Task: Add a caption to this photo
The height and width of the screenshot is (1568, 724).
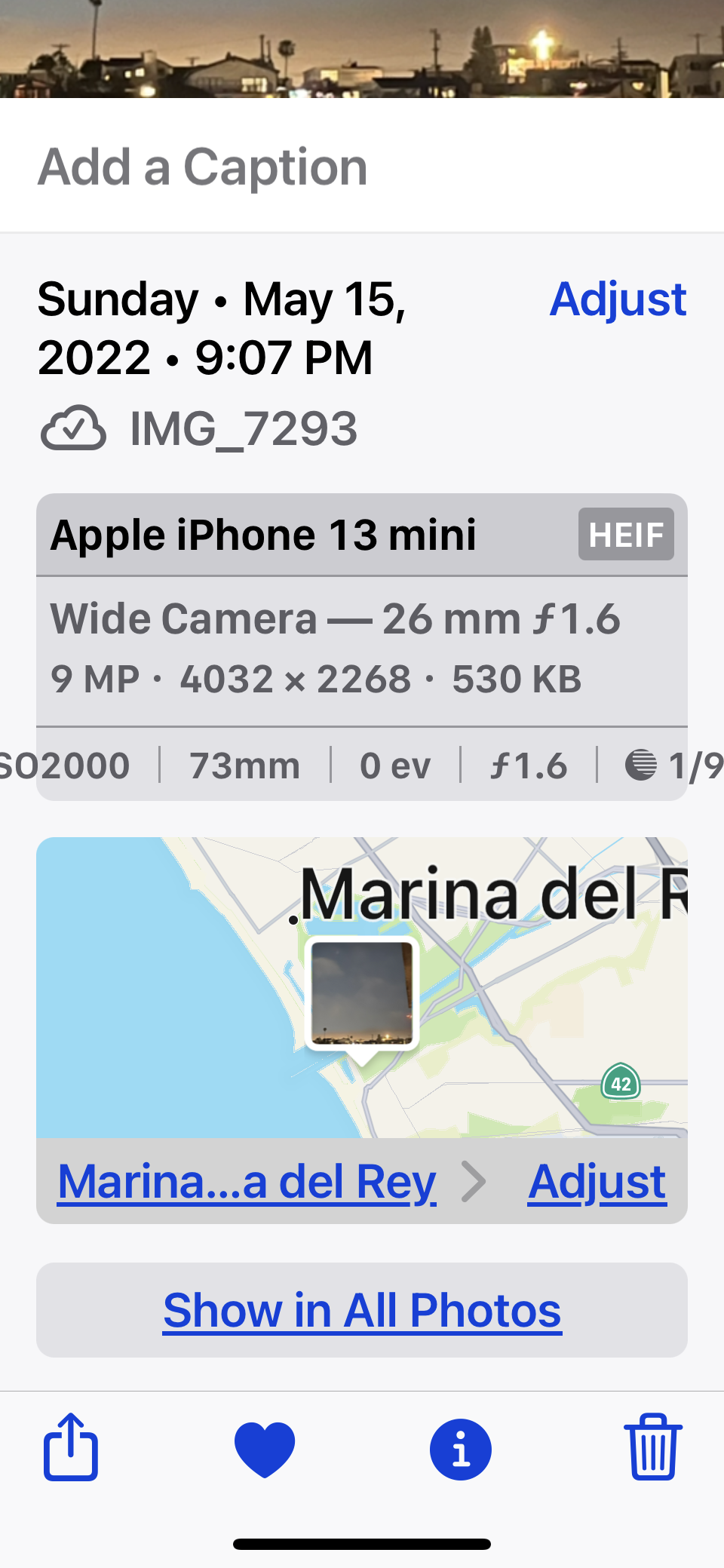Action: point(204,167)
